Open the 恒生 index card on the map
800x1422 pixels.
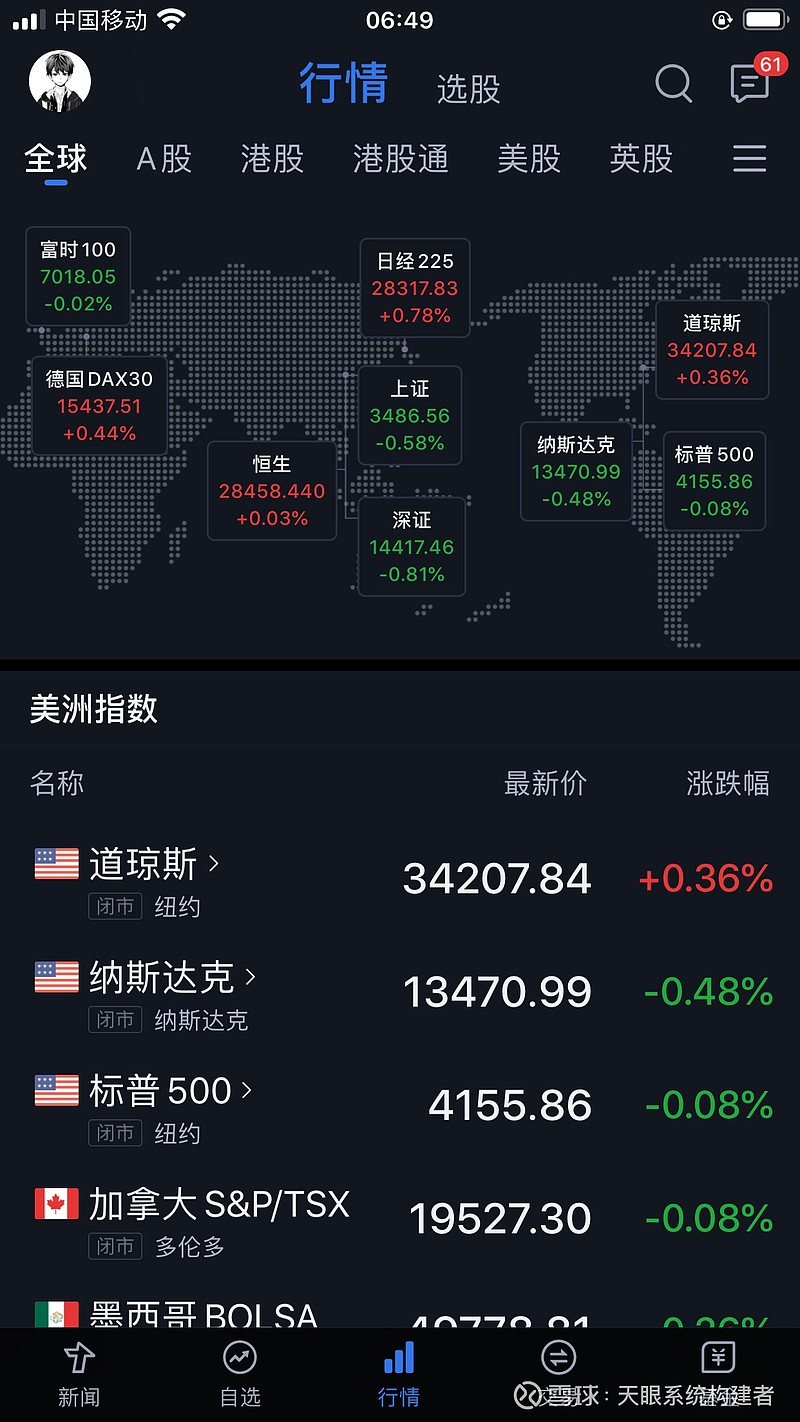[272, 490]
